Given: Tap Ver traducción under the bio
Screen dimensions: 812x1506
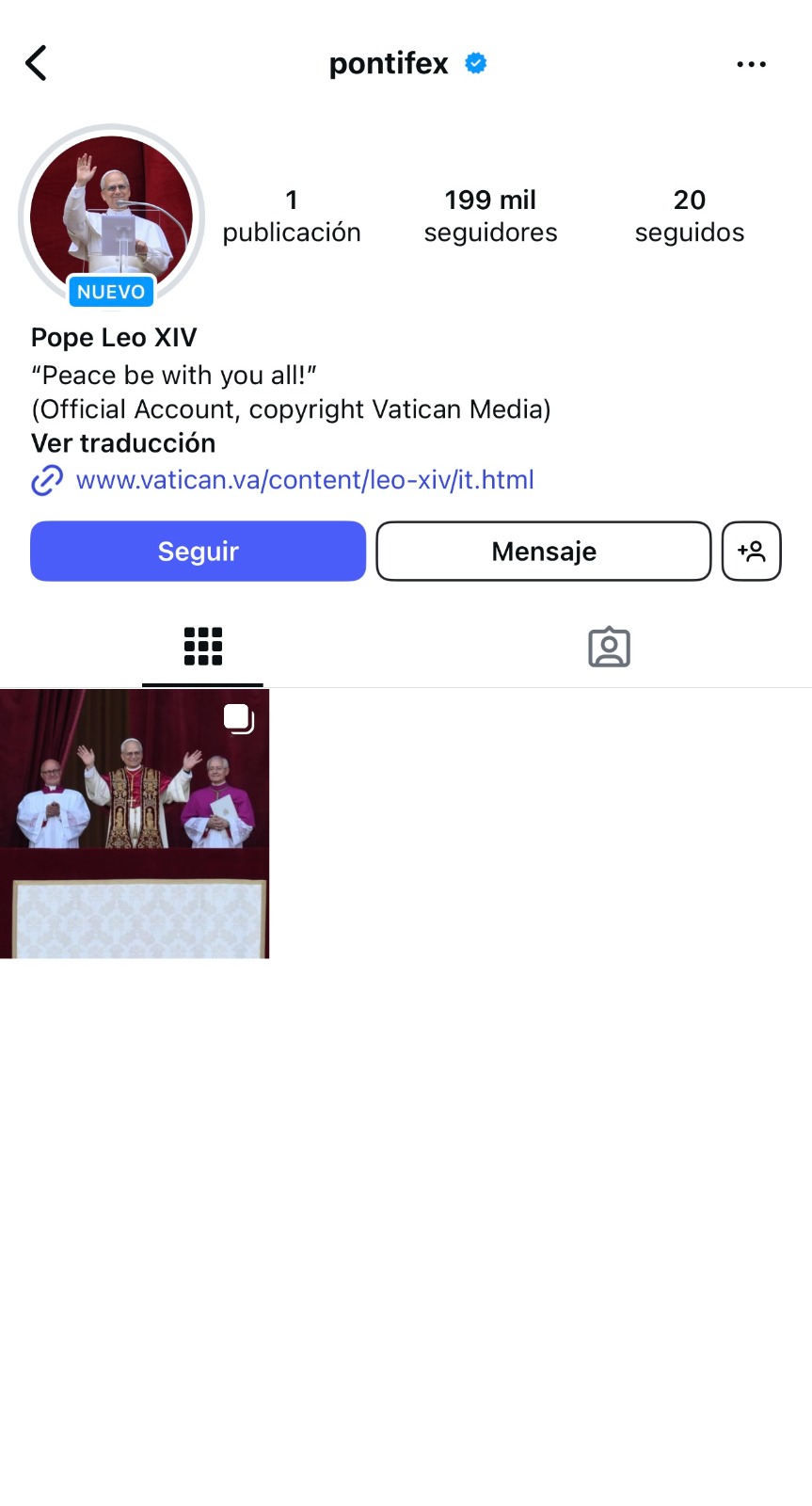Looking at the screenshot, I should coord(123,443).
